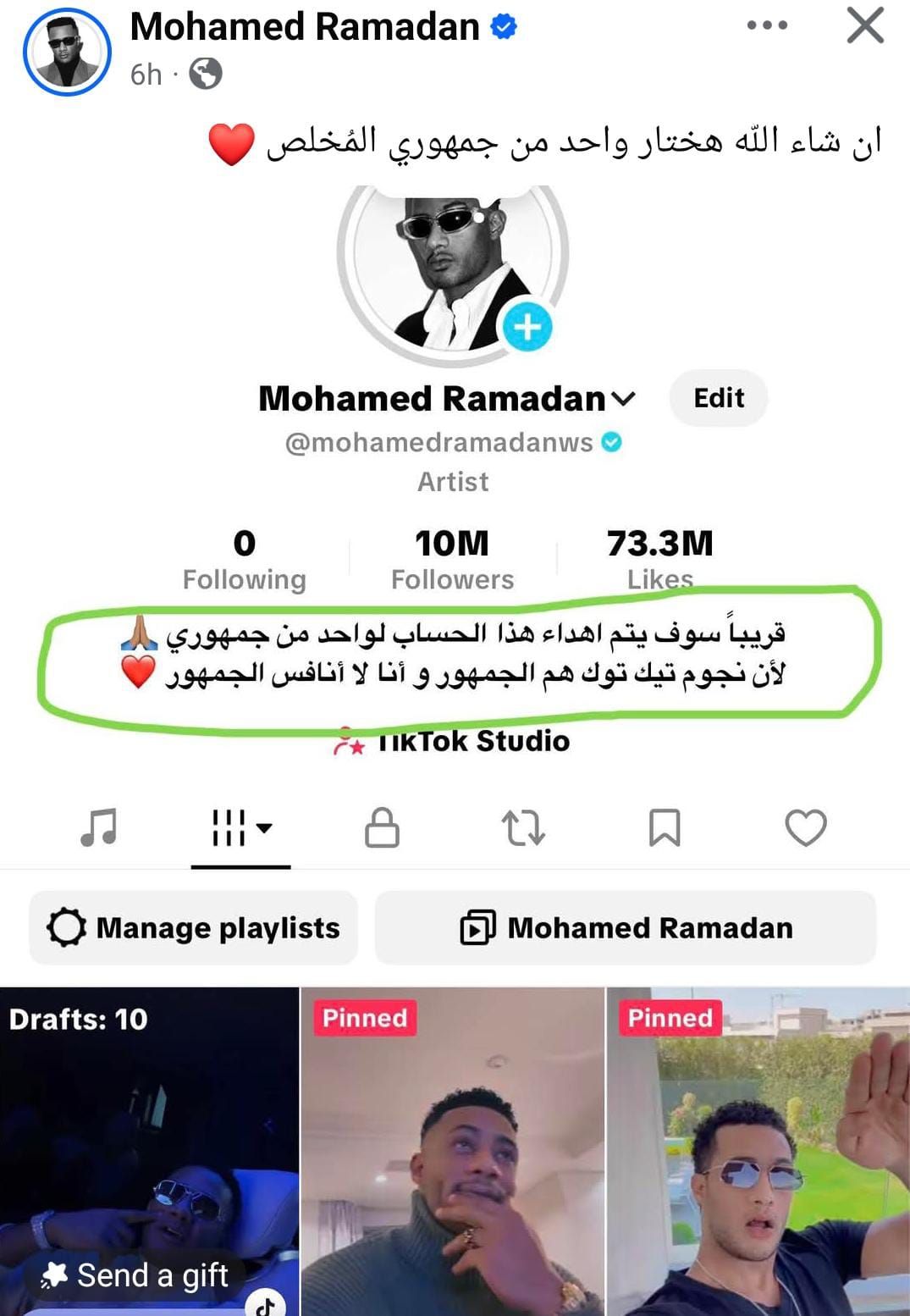Open the private videos tab lock icon
The image size is (910, 1316).
(383, 828)
